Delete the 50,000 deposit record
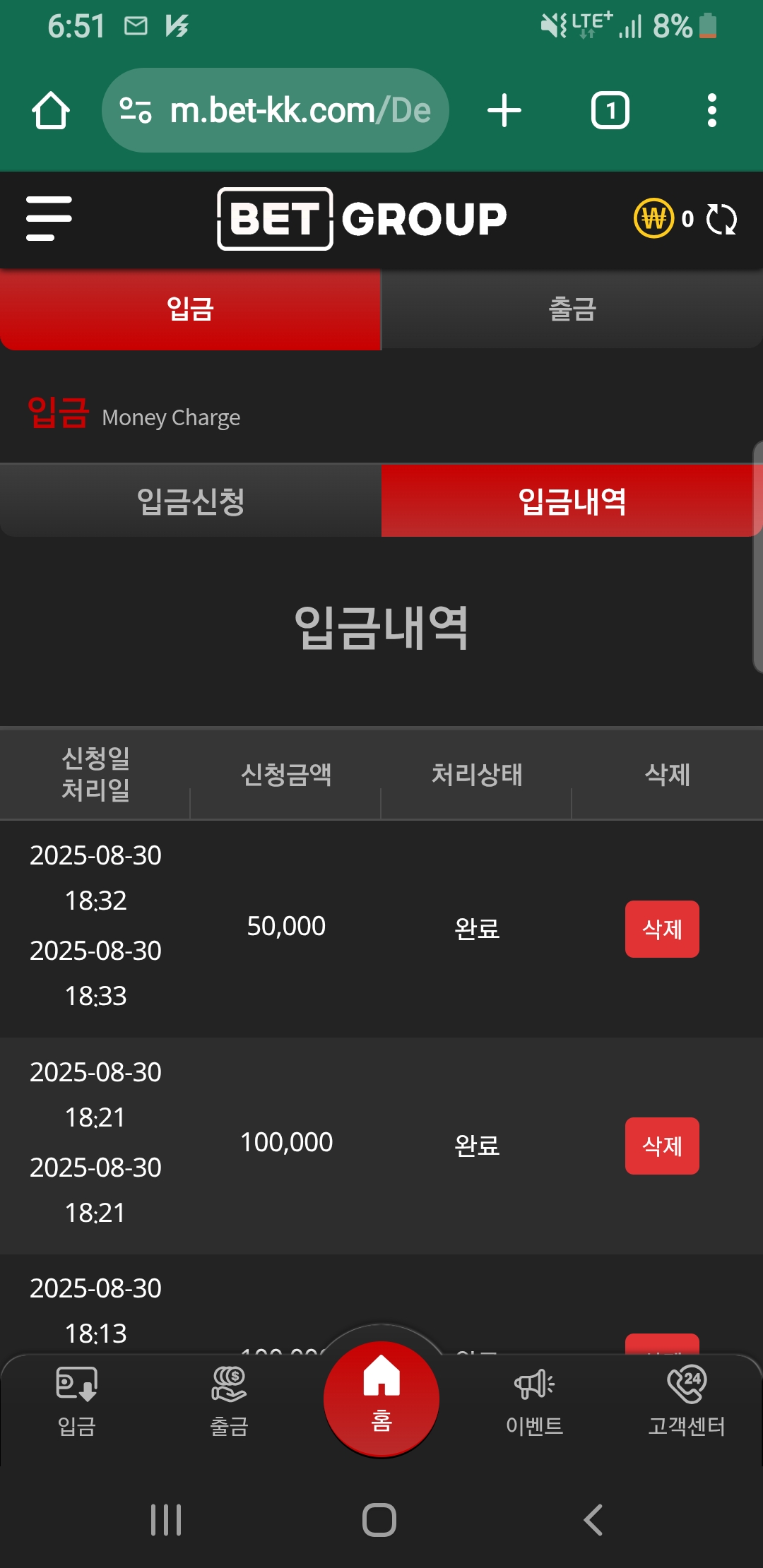 tap(661, 929)
